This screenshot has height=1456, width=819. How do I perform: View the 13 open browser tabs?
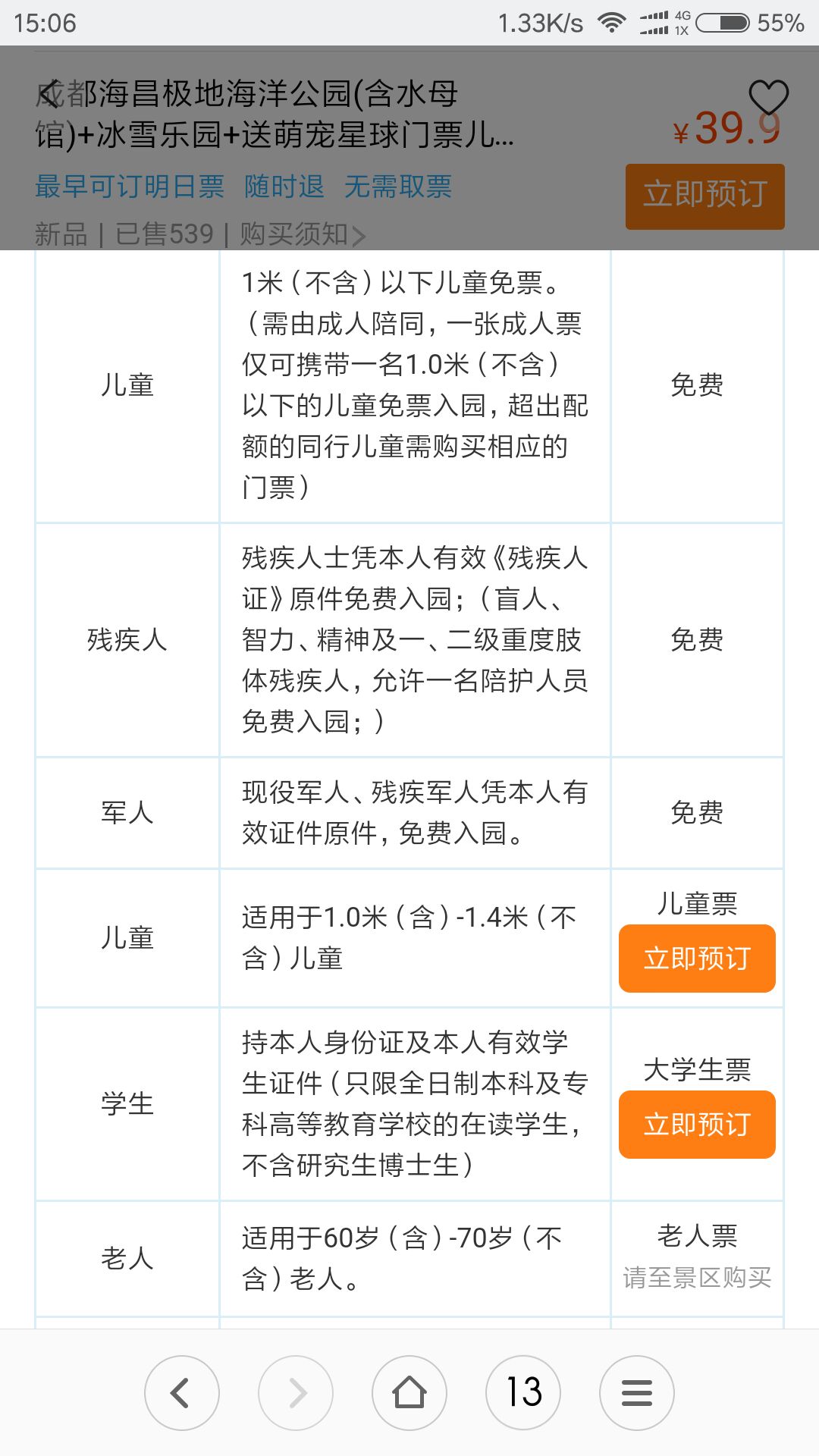click(523, 1393)
